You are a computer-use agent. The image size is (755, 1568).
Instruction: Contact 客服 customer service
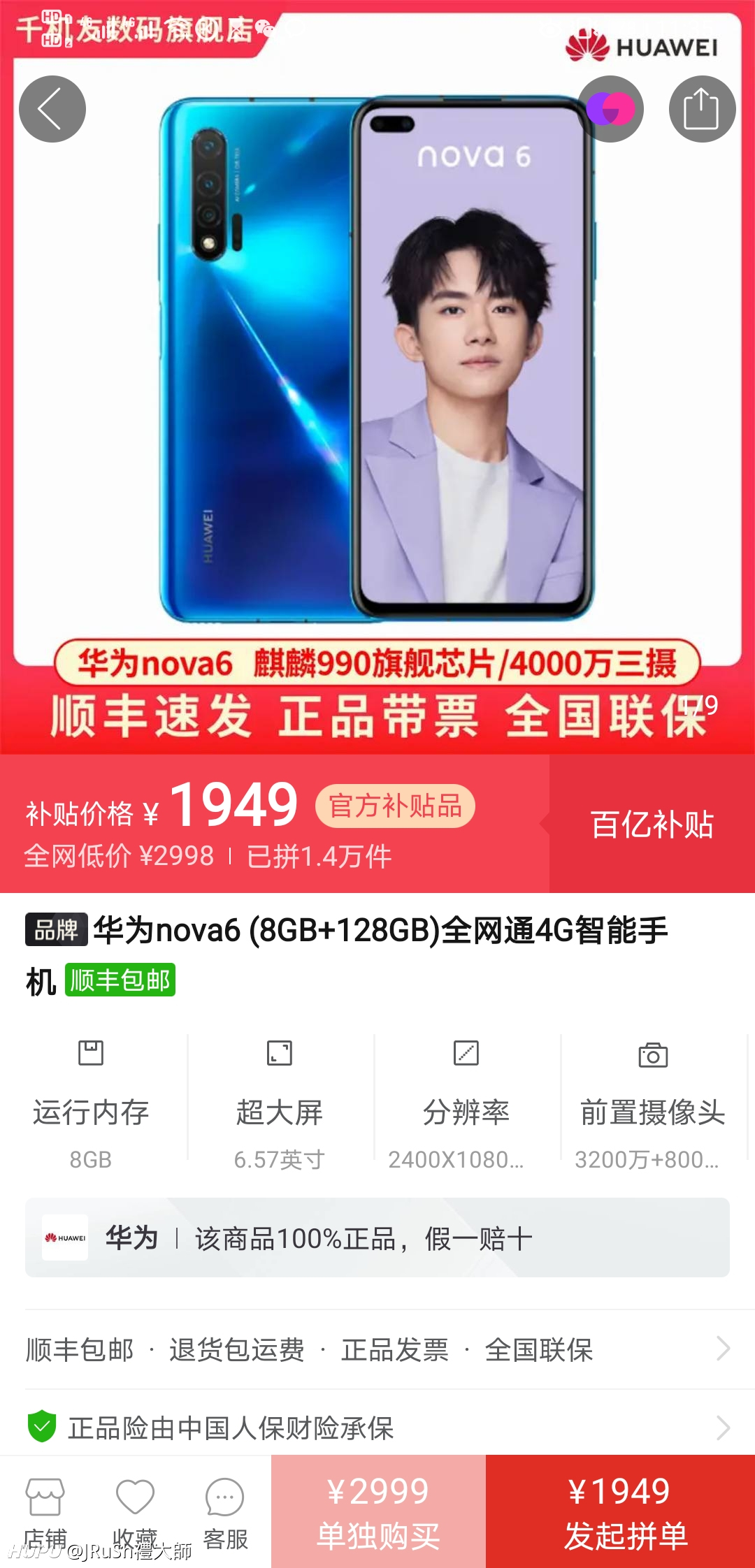pos(225,1512)
